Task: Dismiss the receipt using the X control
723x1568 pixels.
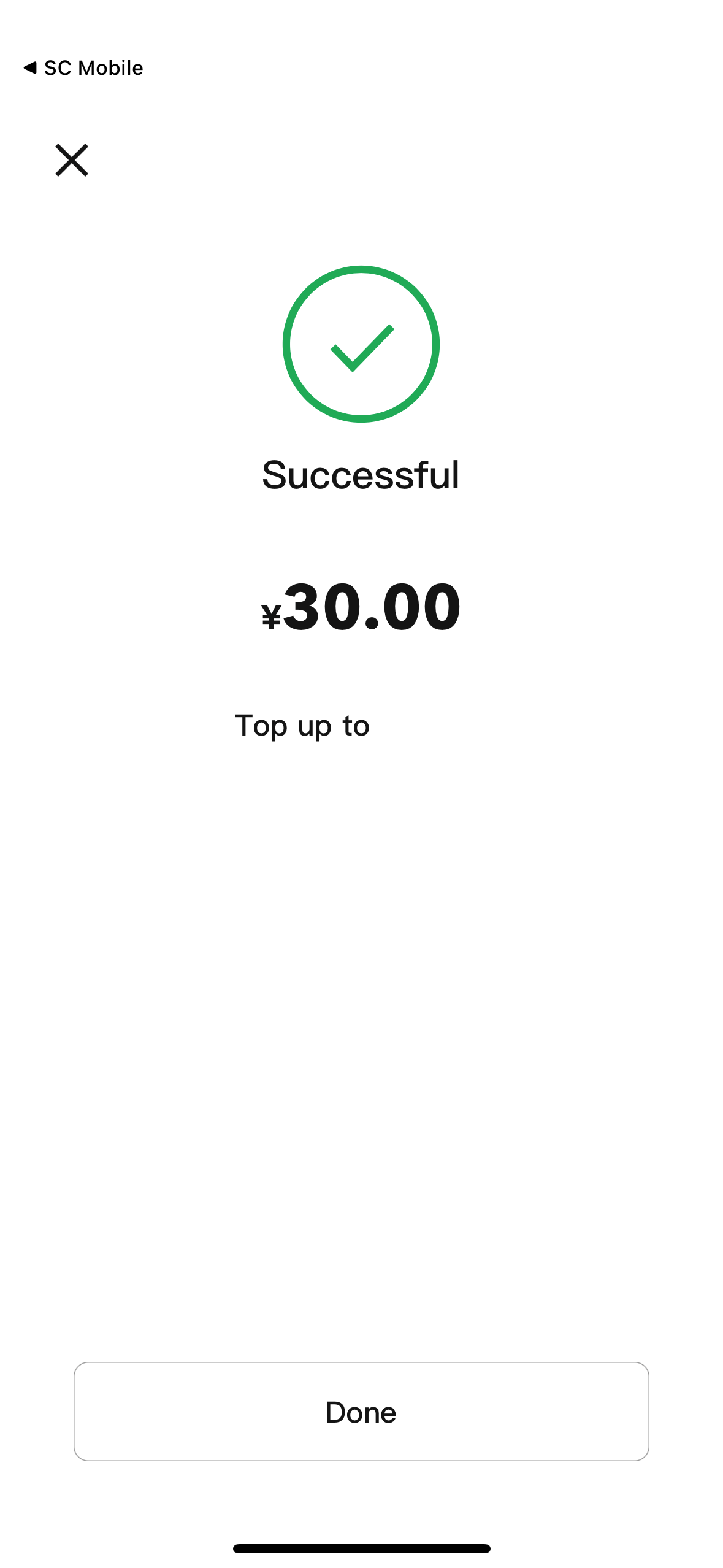Action: click(x=72, y=161)
